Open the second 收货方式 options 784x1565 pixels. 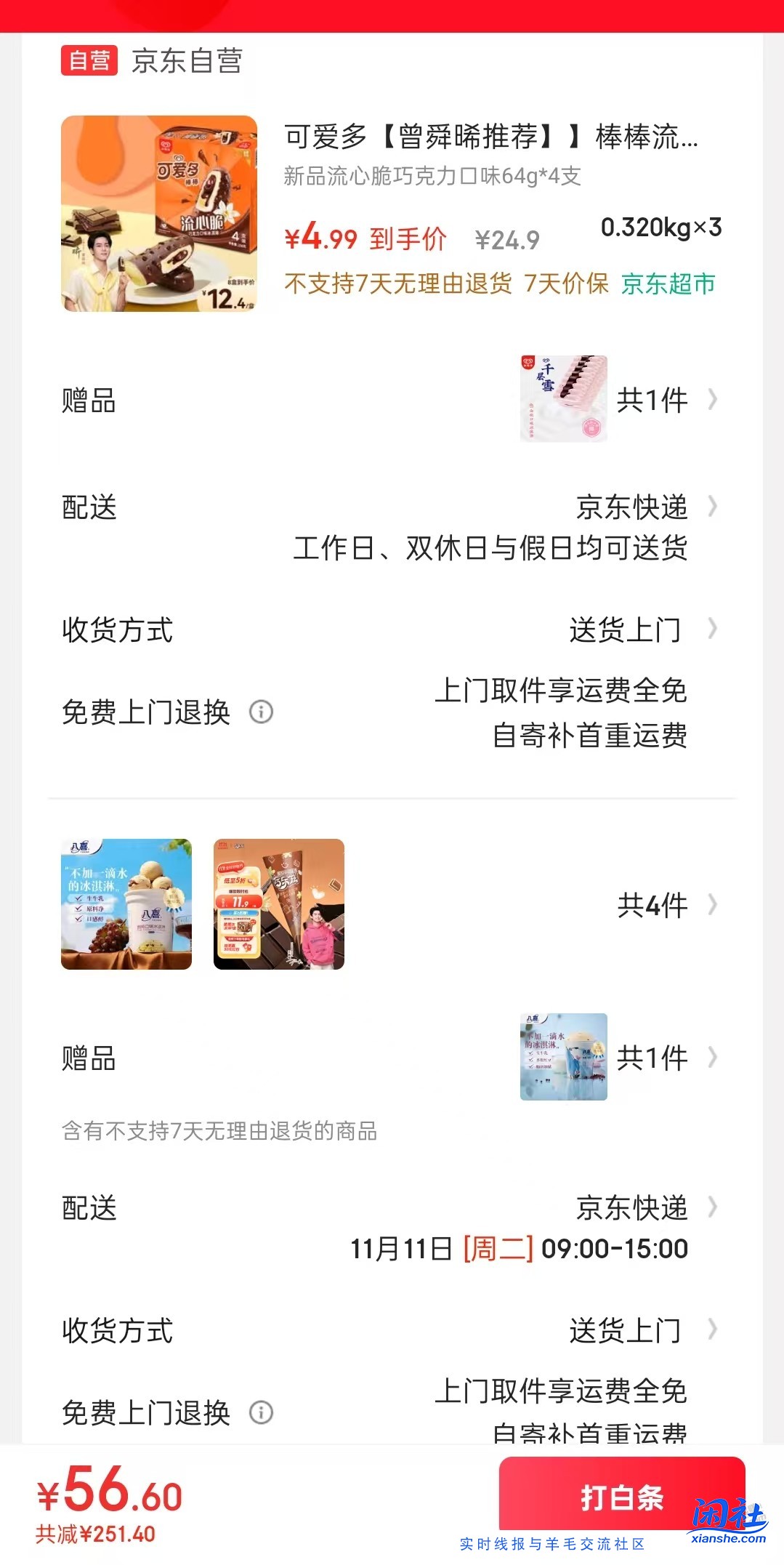(626, 1332)
